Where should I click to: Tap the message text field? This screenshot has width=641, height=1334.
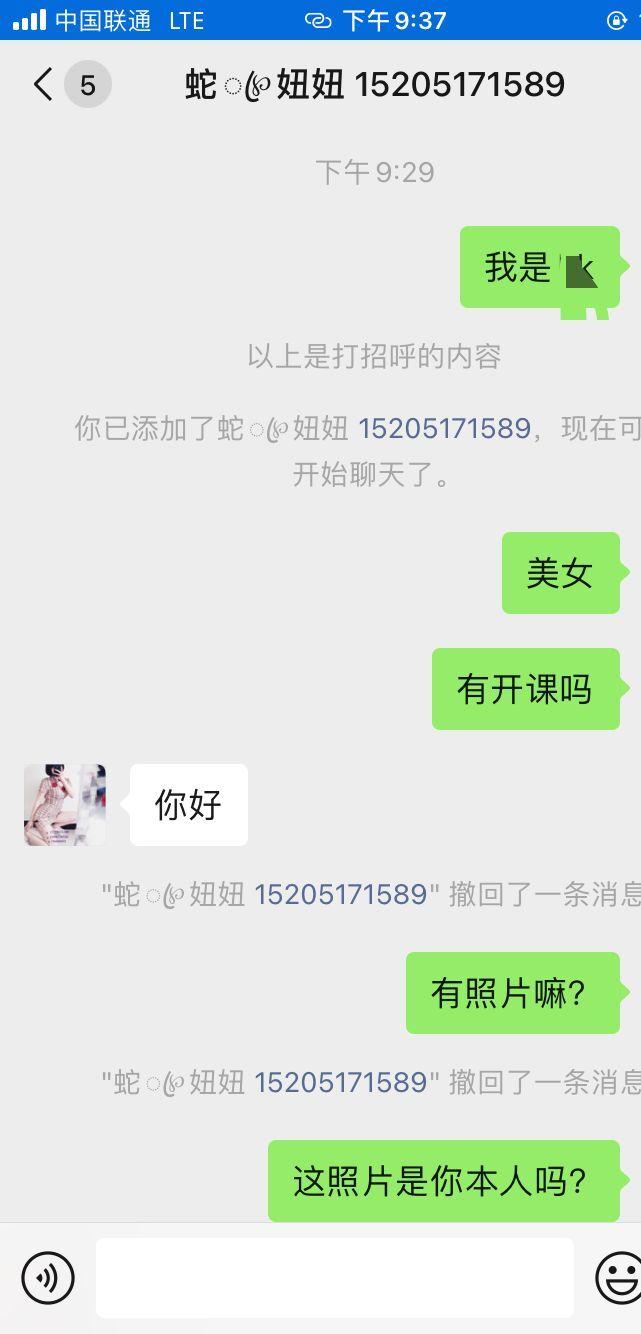pyautogui.click(x=334, y=1277)
